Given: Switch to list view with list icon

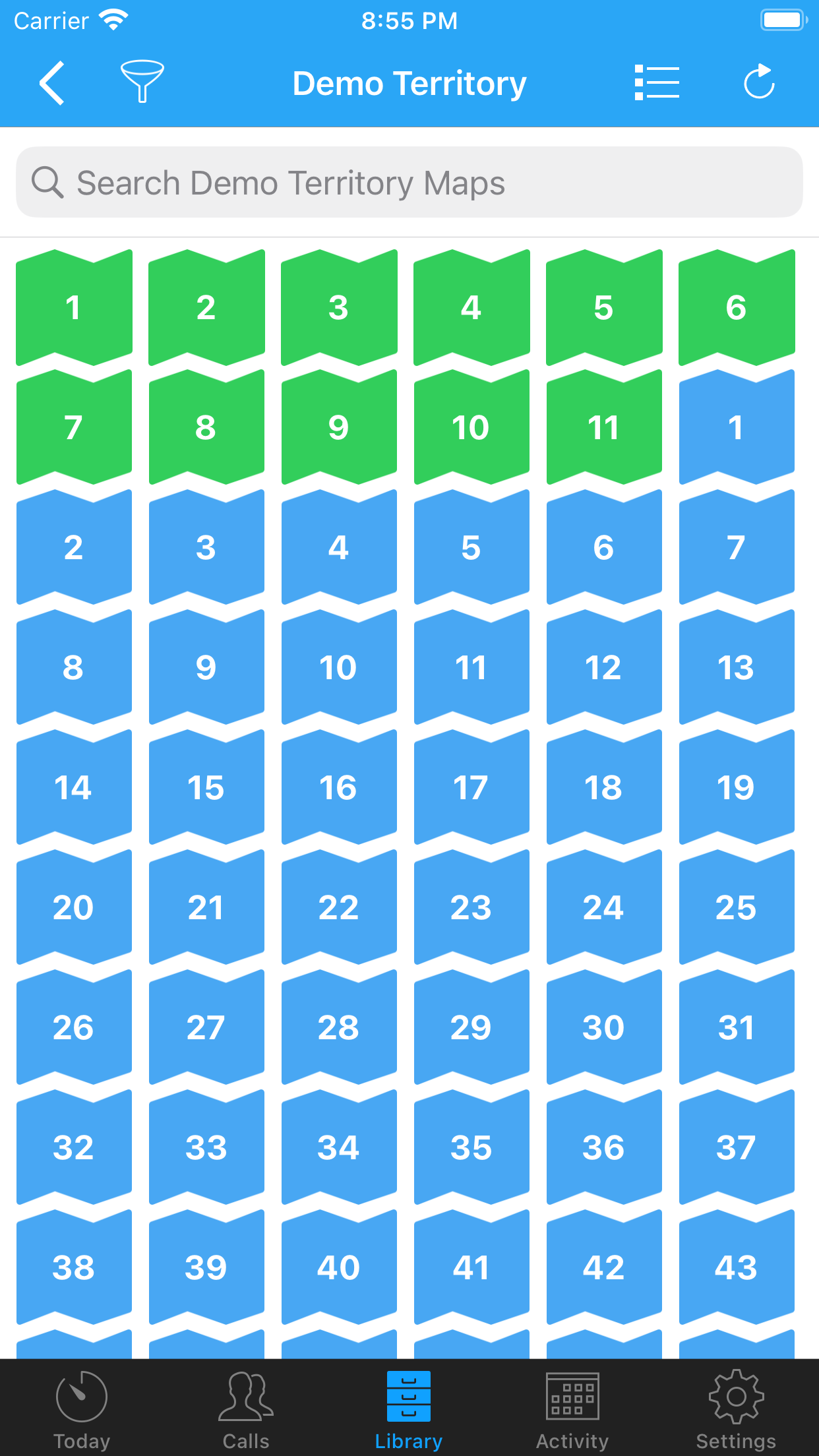Looking at the screenshot, I should (x=657, y=82).
